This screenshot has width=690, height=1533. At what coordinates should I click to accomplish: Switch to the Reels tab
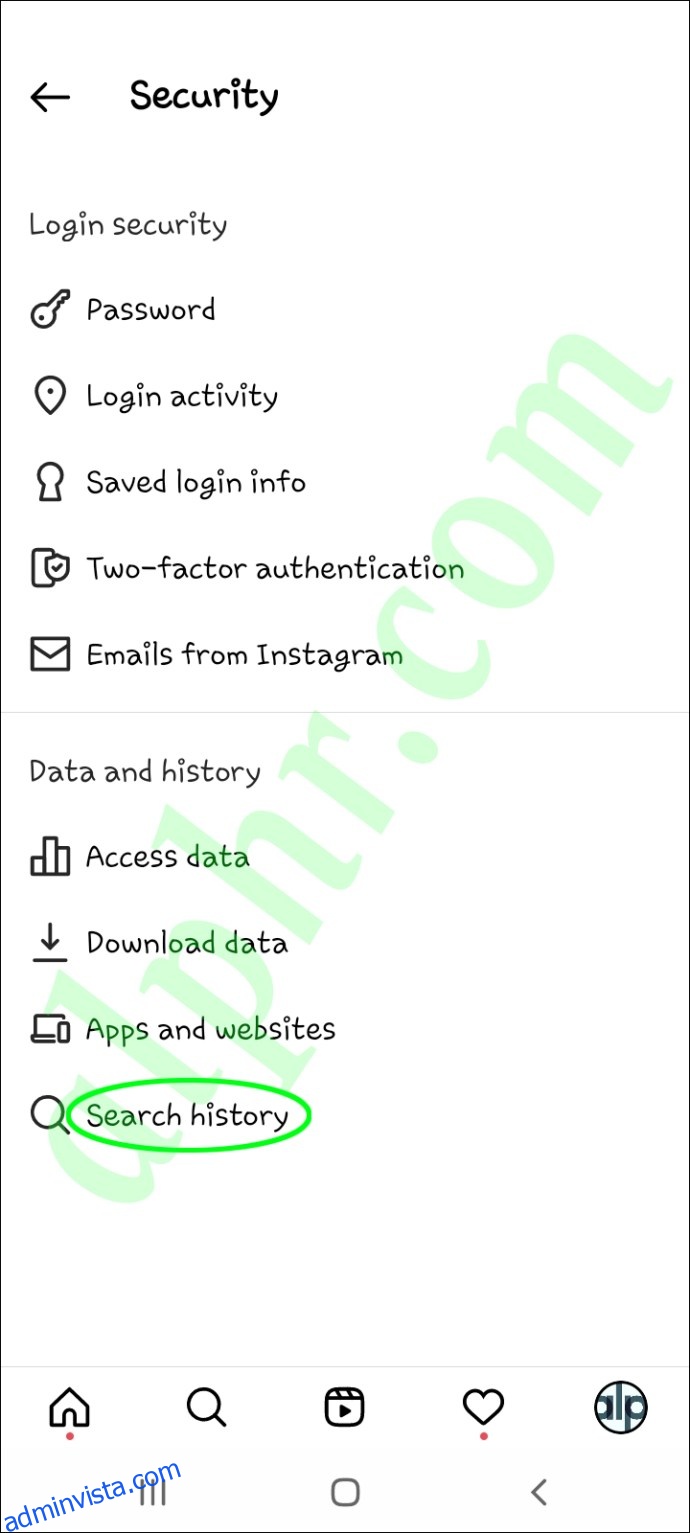345,1408
